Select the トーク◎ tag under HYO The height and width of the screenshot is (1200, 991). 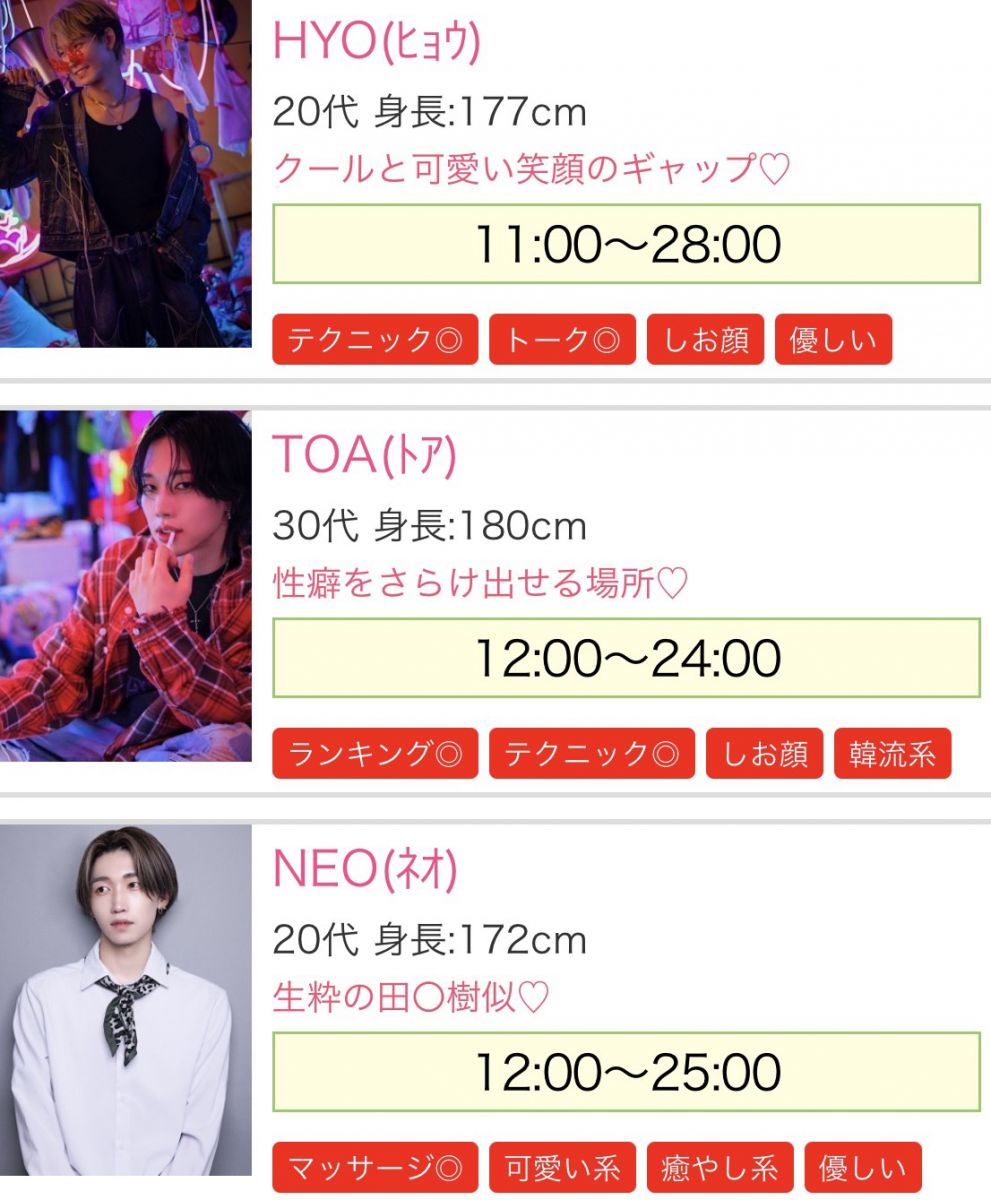click(x=562, y=340)
